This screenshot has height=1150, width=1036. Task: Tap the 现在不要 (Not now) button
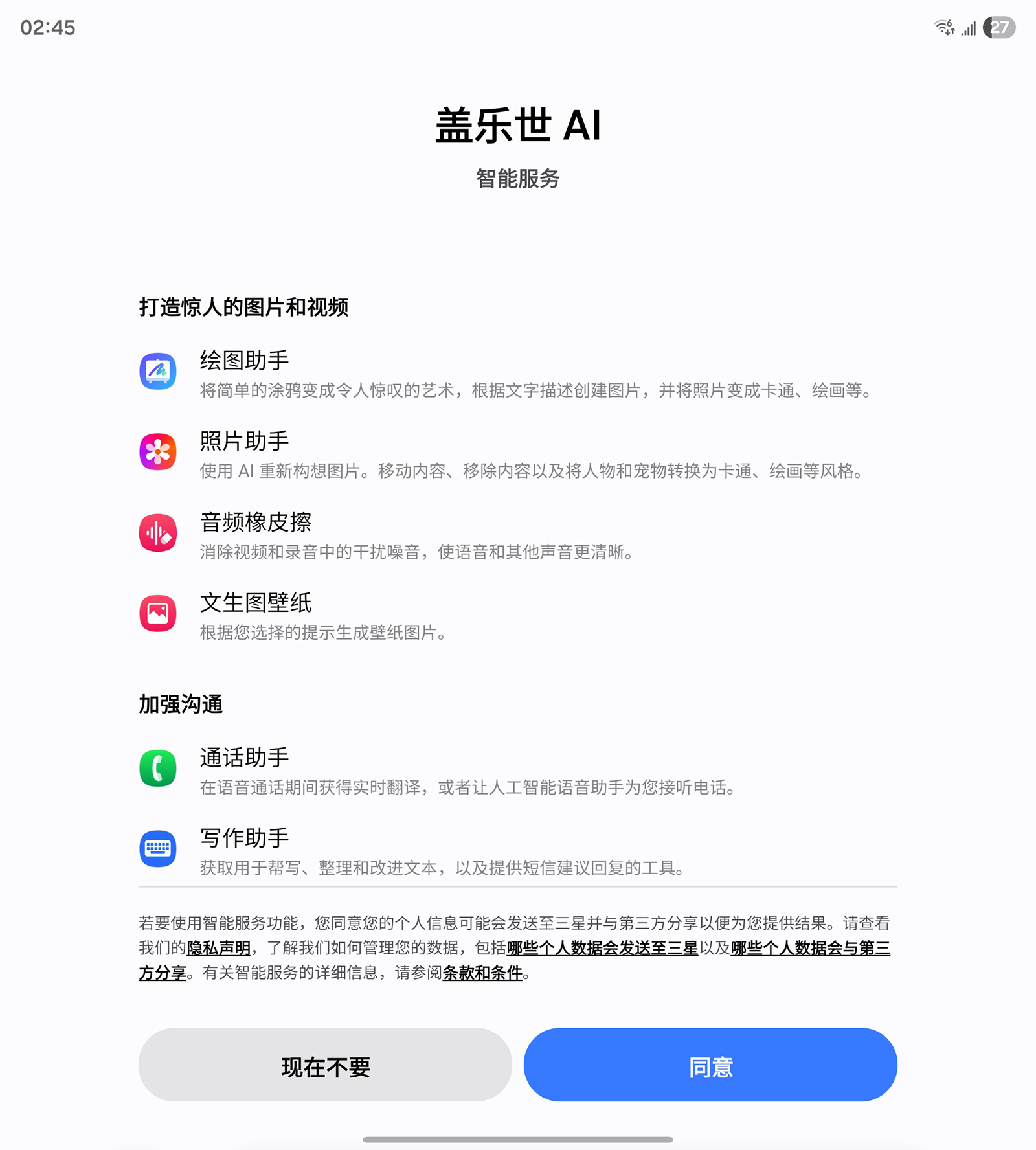(326, 1065)
